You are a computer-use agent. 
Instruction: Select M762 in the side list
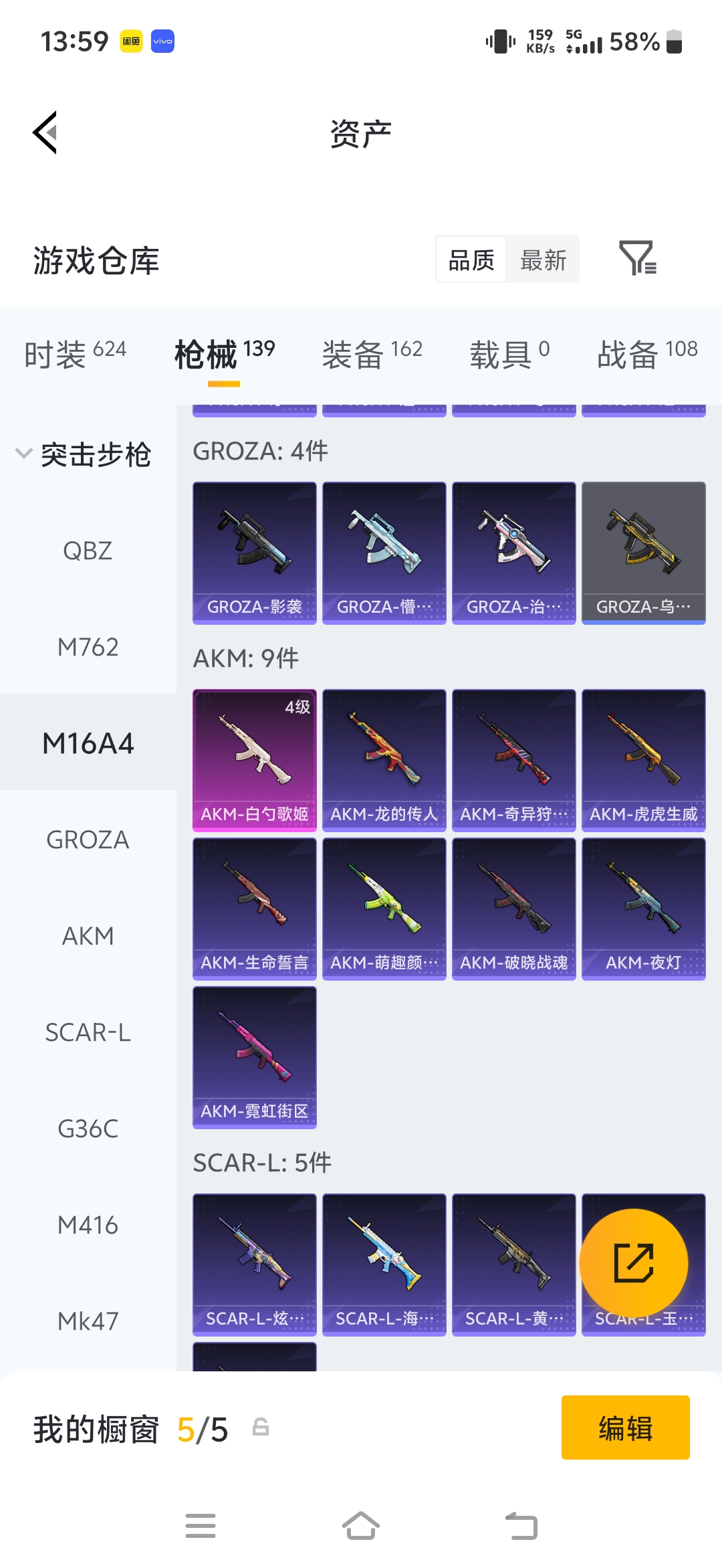pyautogui.click(x=88, y=647)
